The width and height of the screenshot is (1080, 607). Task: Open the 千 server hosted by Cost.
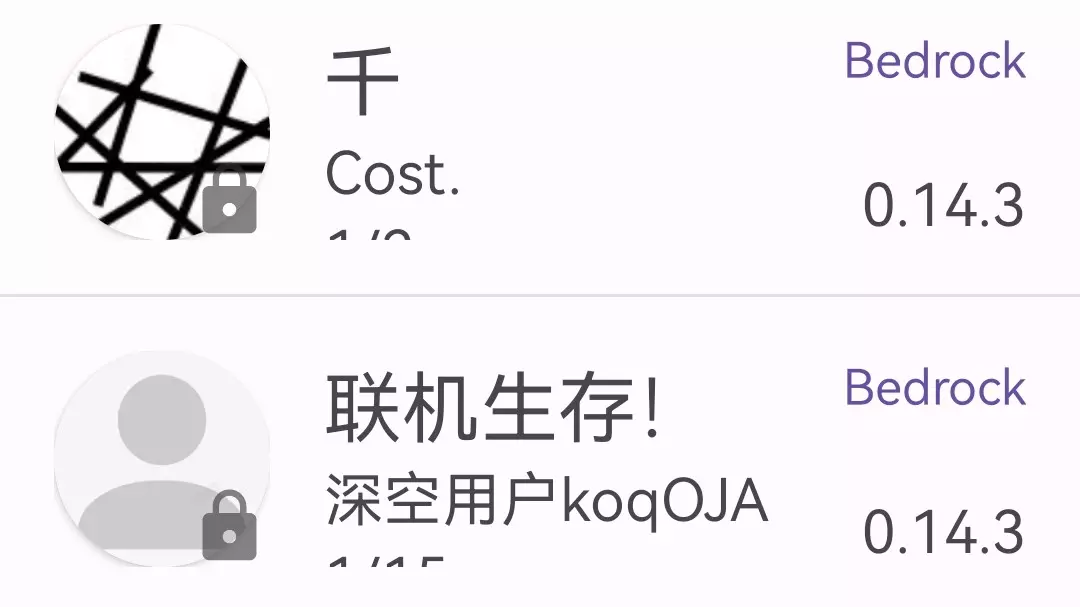click(540, 138)
